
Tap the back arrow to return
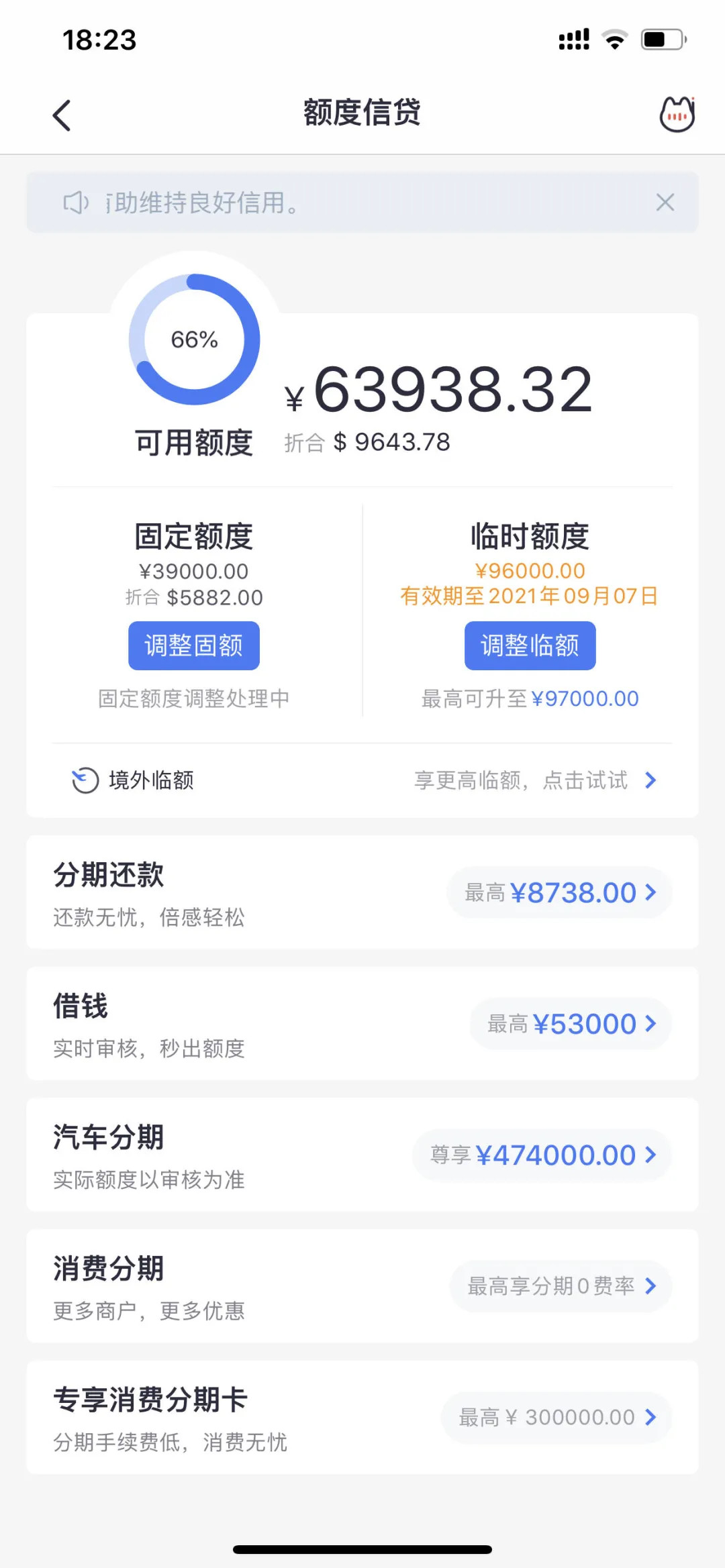tap(62, 114)
